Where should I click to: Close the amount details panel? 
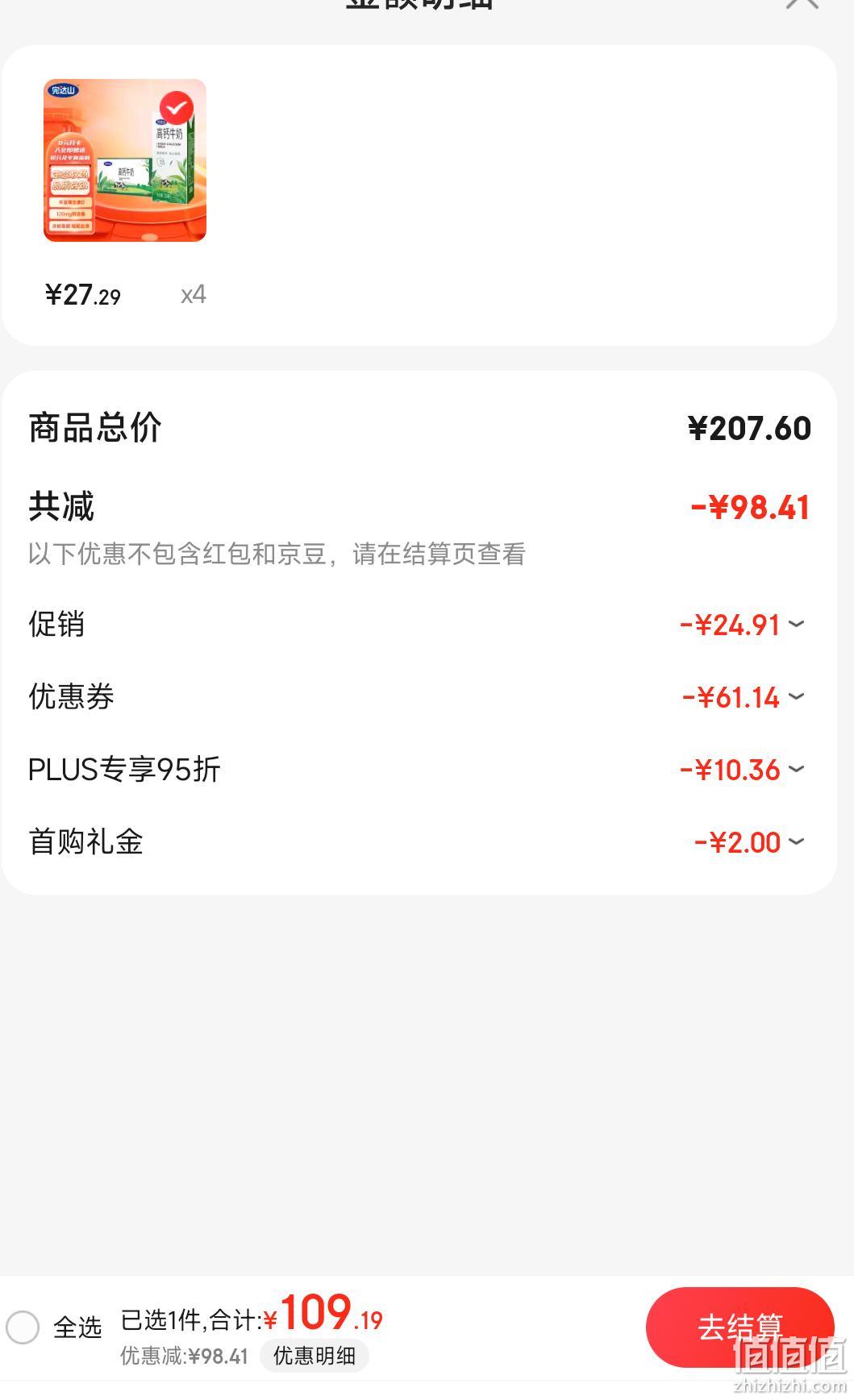pyautogui.click(x=802, y=4)
